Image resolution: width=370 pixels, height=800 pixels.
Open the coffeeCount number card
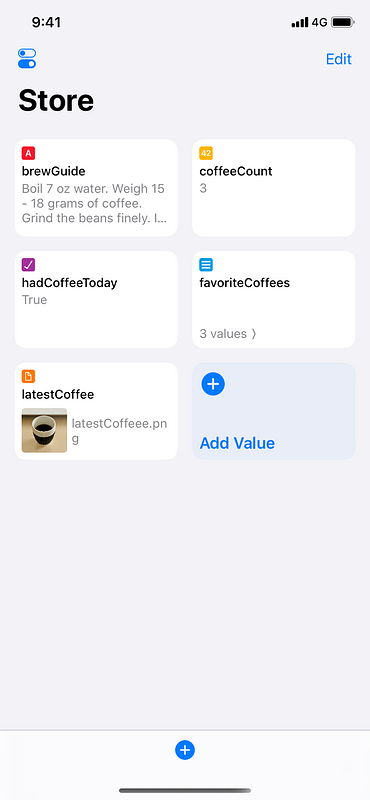pyautogui.click(x=274, y=188)
